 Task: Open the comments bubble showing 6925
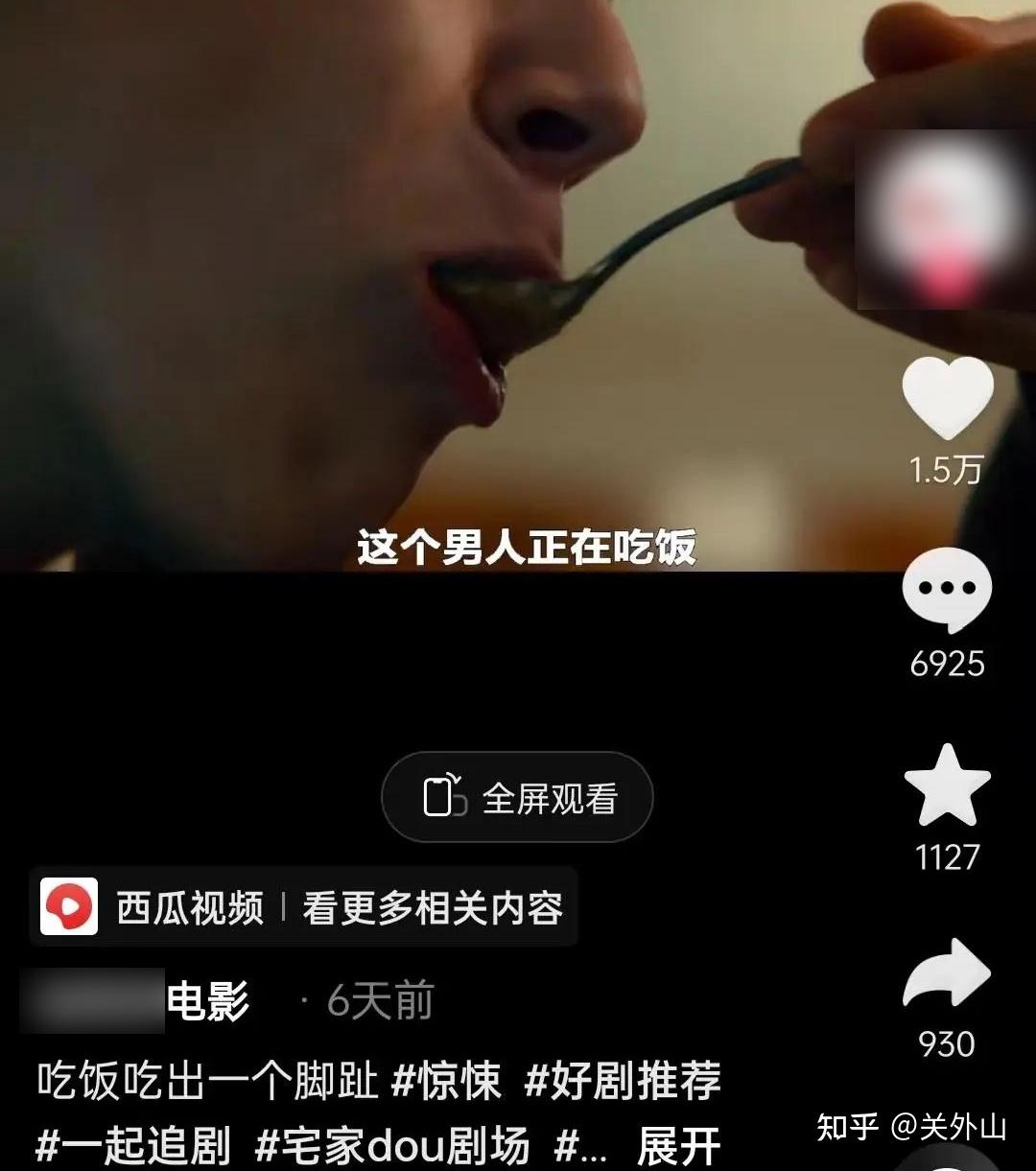click(947, 590)
